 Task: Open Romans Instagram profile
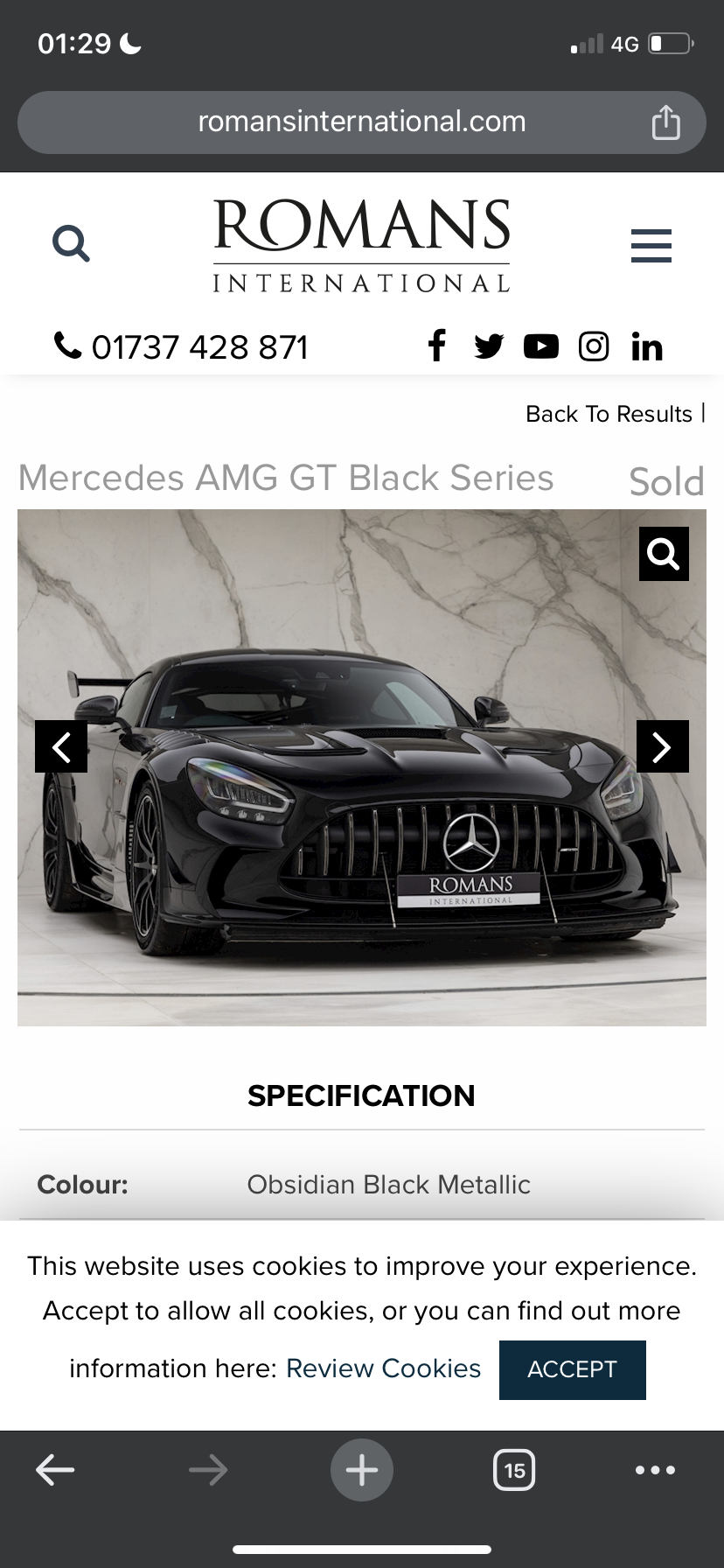(594, 346)
